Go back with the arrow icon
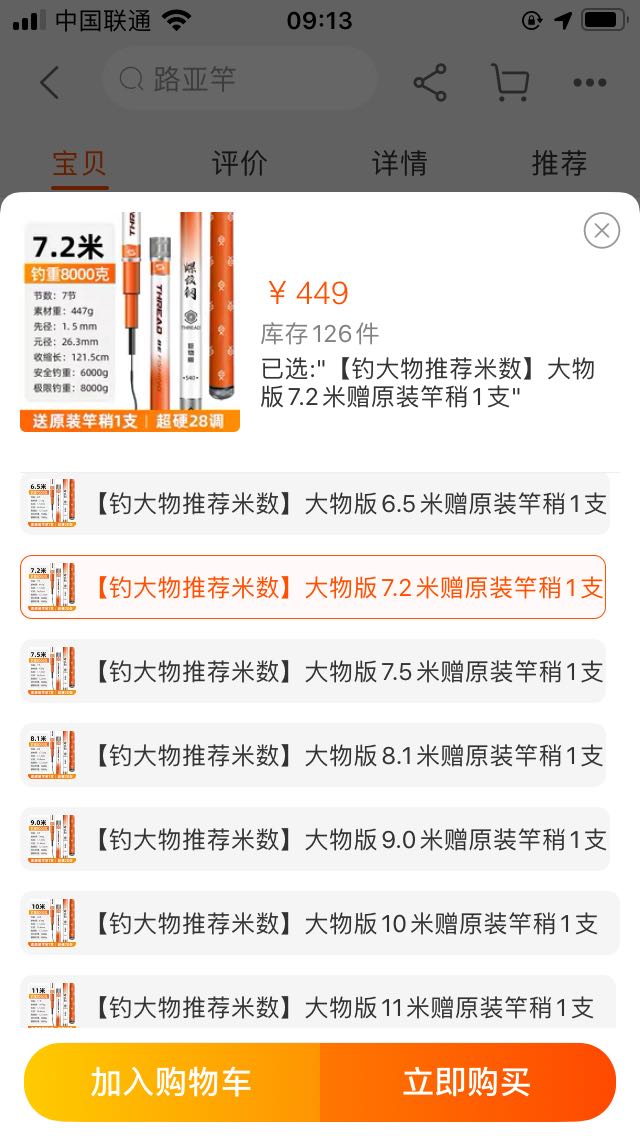Viewport: 640px width, 1136px height. point(50,82)
